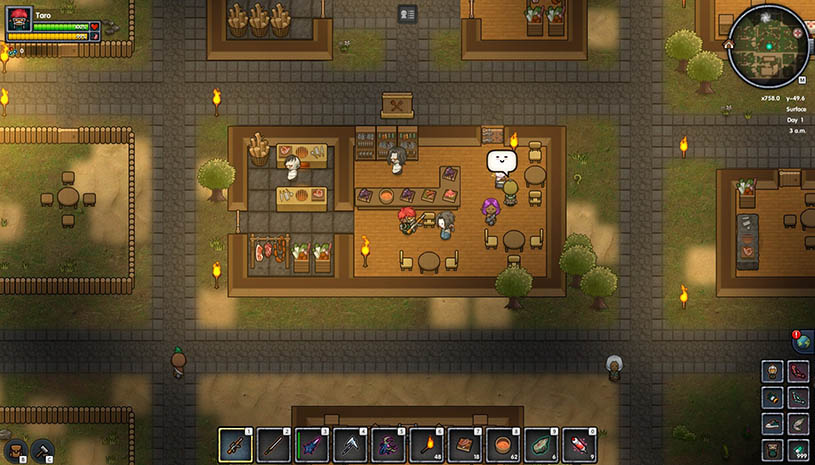Select the pickaxe in hotbar slot 4
Screen dimensions: 815x465
point(349,444)
